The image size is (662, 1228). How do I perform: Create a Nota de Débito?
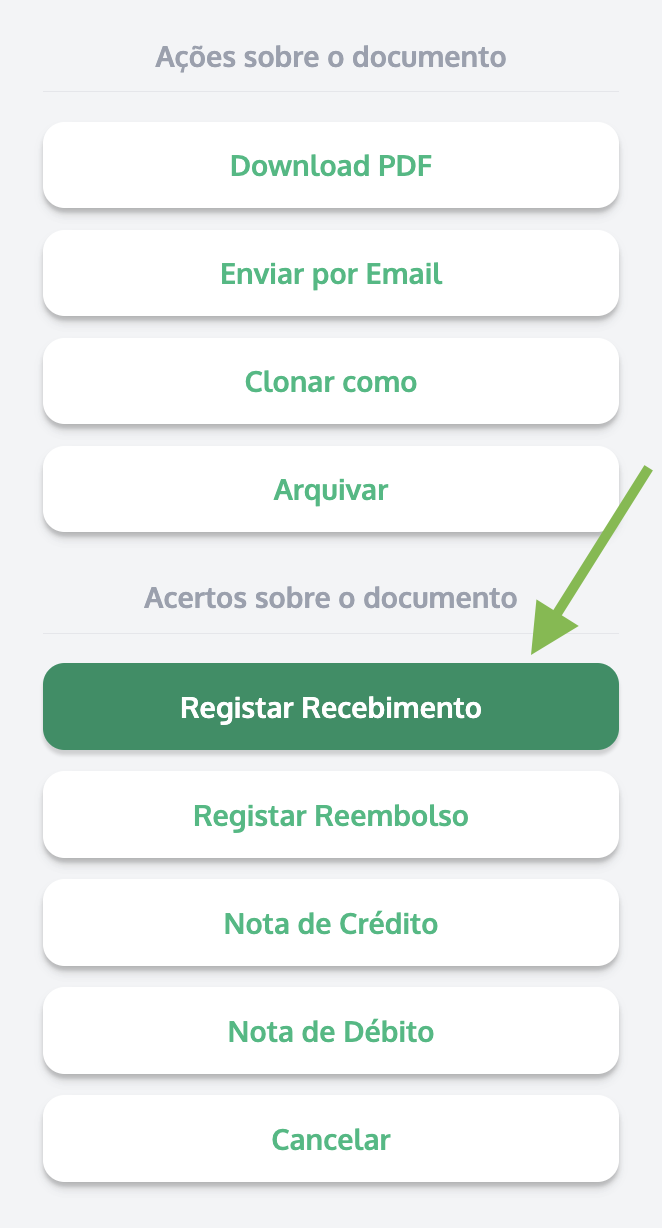331,1031
